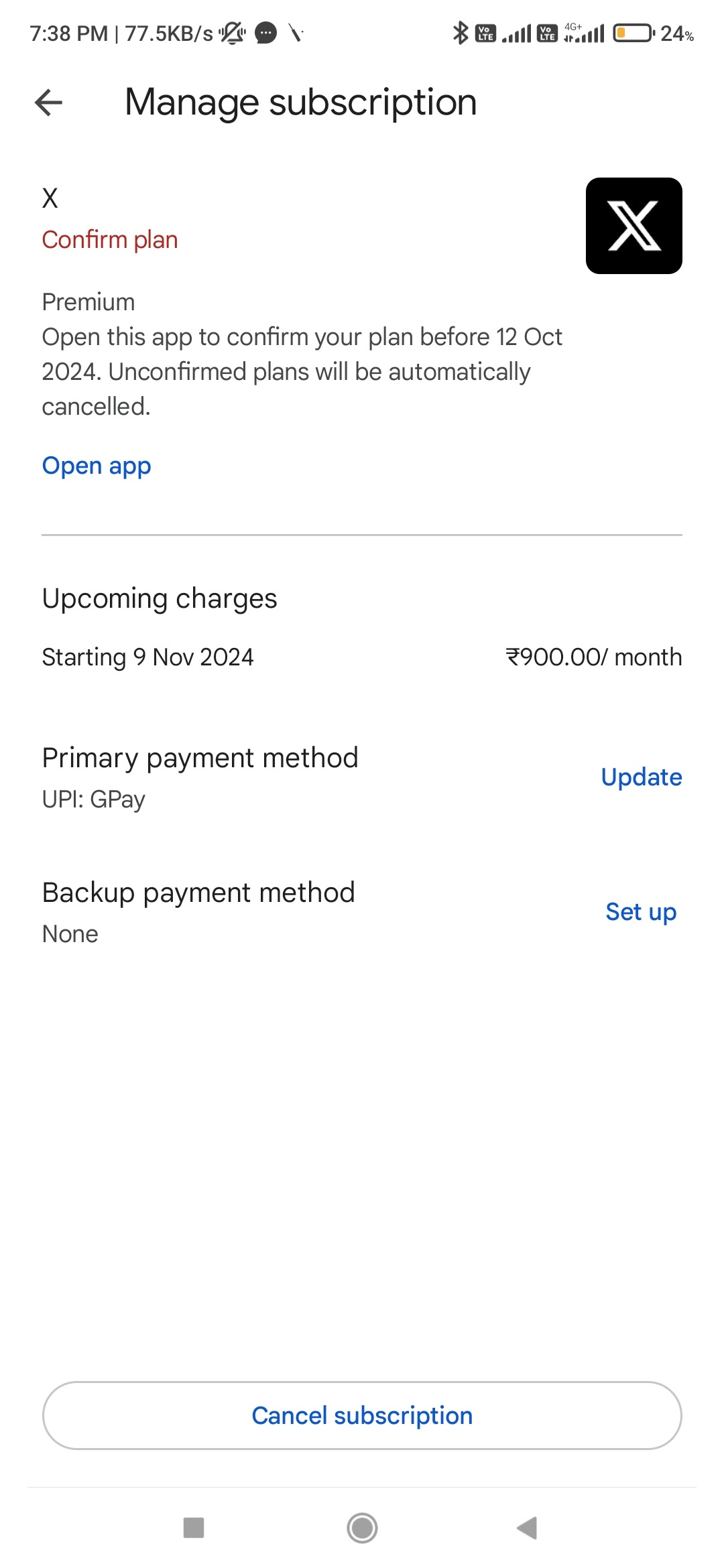Tap the ₹900.00 monthly charge amount
The image size is (724, 1568).
pos(593,657)
